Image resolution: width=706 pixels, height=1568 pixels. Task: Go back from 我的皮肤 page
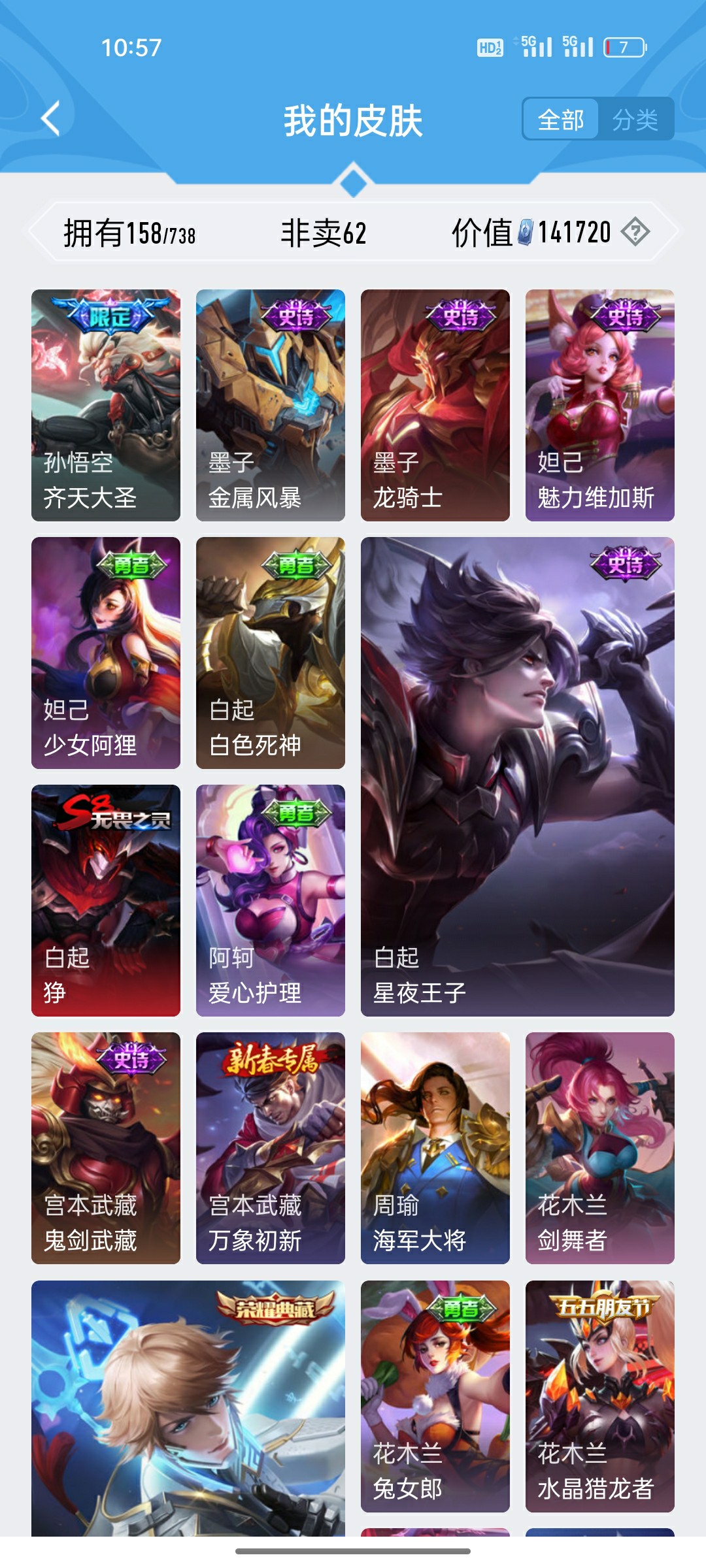pos(51,119)
